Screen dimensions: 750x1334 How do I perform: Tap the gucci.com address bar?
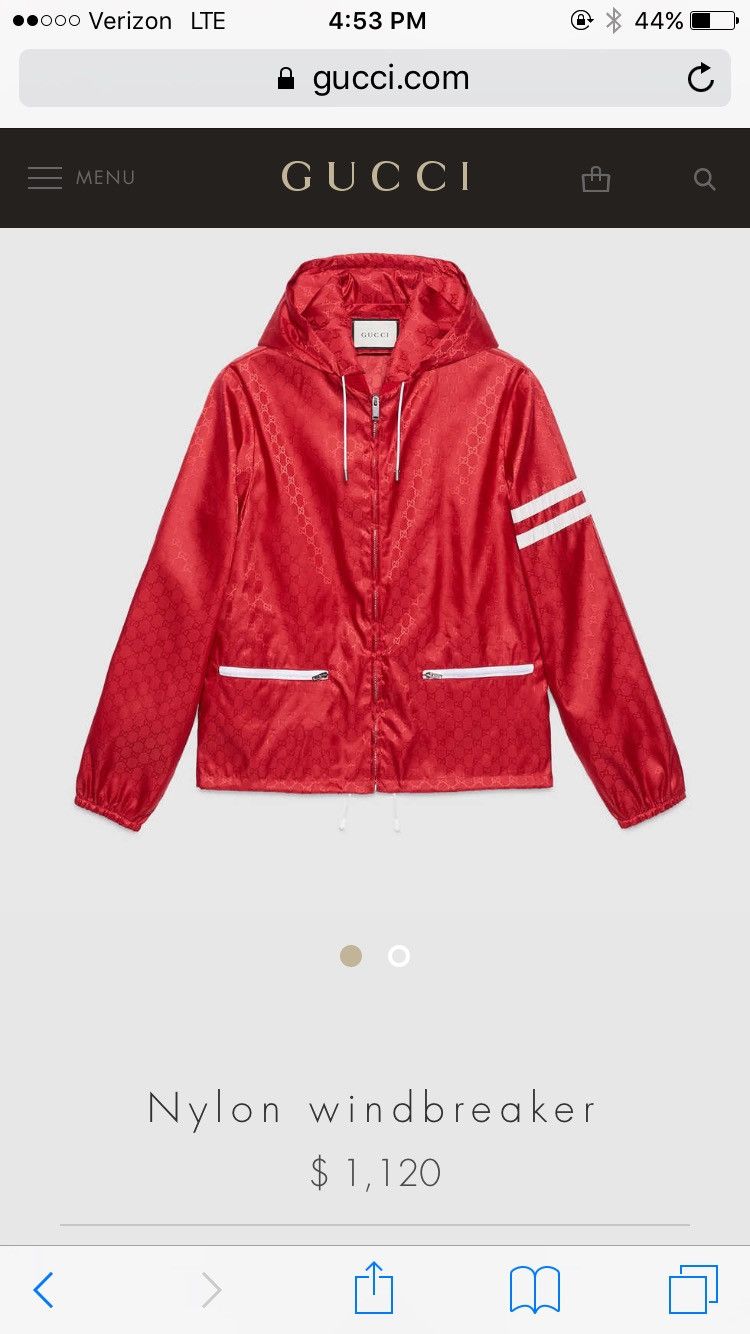pos(375,78)
